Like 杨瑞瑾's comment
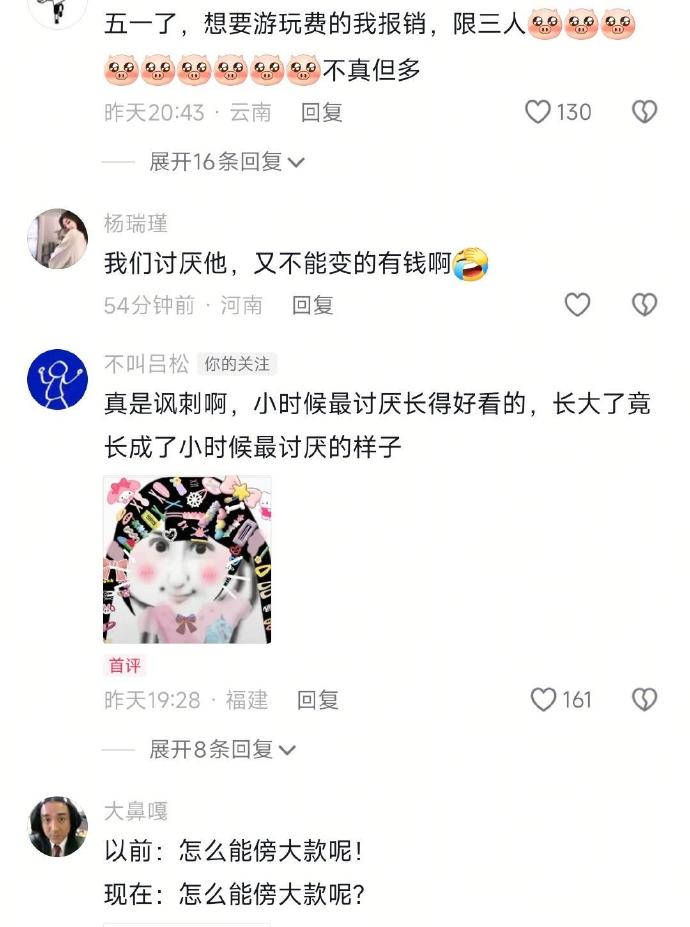Screen dimensions: 690x927 pyautogui.click(x=578, y=305)
